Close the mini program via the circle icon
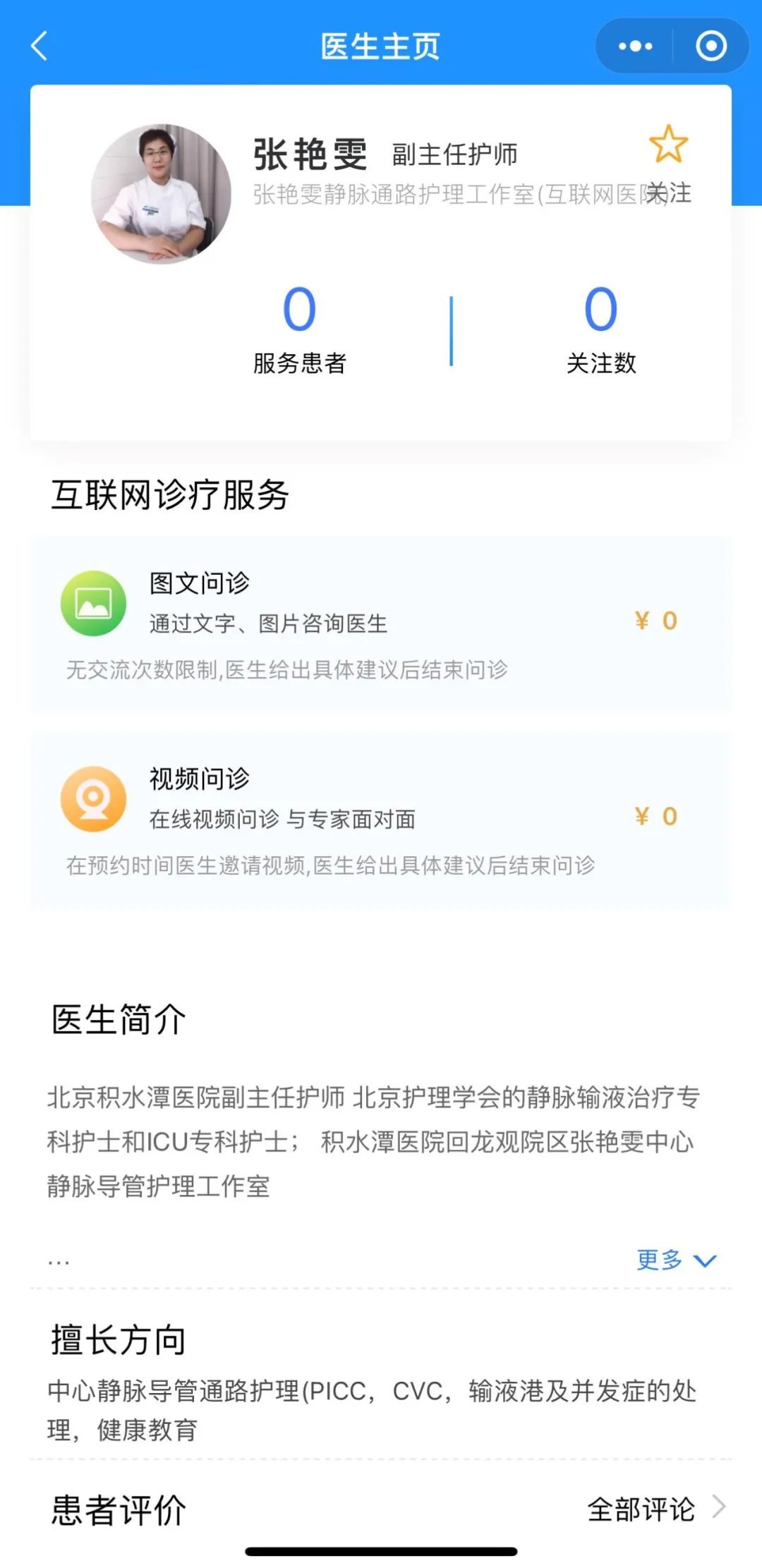 [x=710, y=47]
